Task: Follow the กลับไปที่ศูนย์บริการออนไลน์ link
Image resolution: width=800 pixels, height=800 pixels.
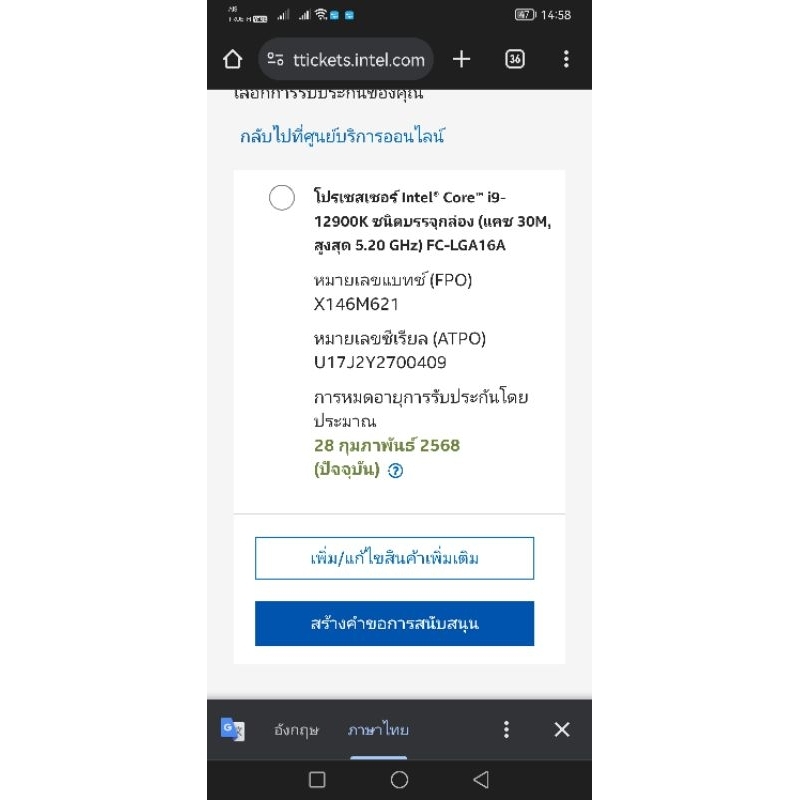Action: point(342,136)
